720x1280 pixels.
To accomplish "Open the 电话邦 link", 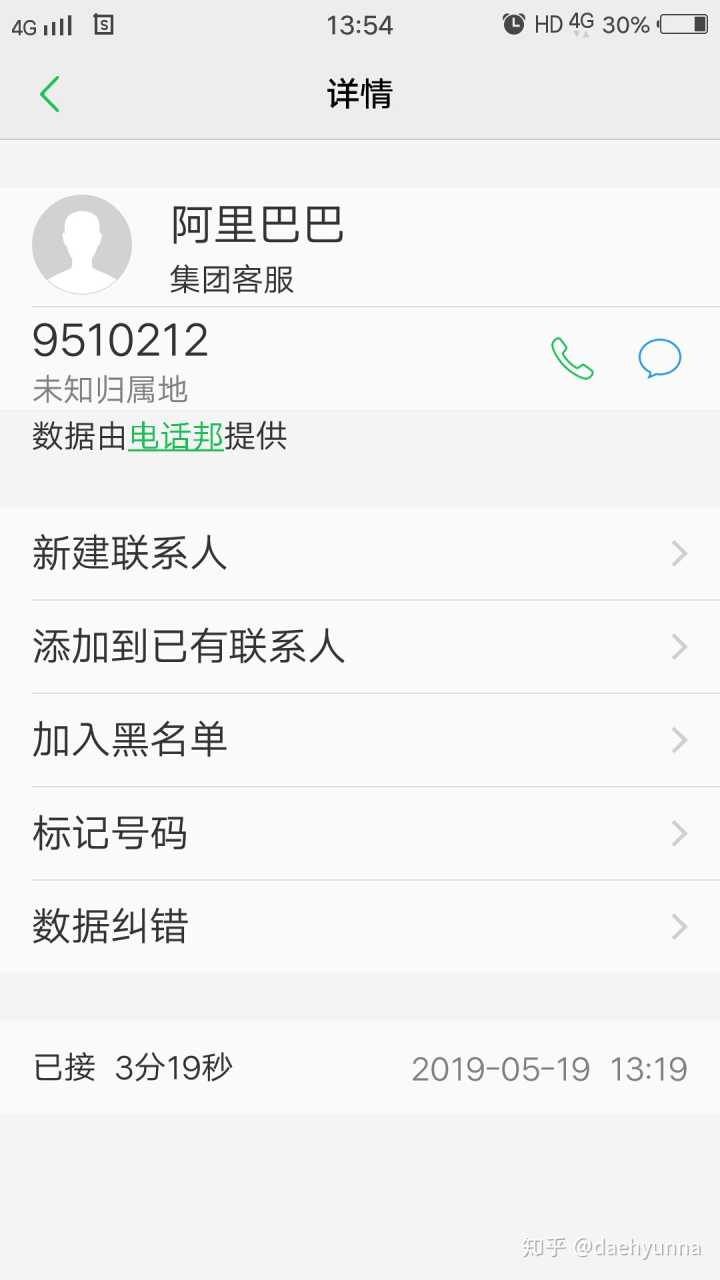I will click(x=176, y=436).
